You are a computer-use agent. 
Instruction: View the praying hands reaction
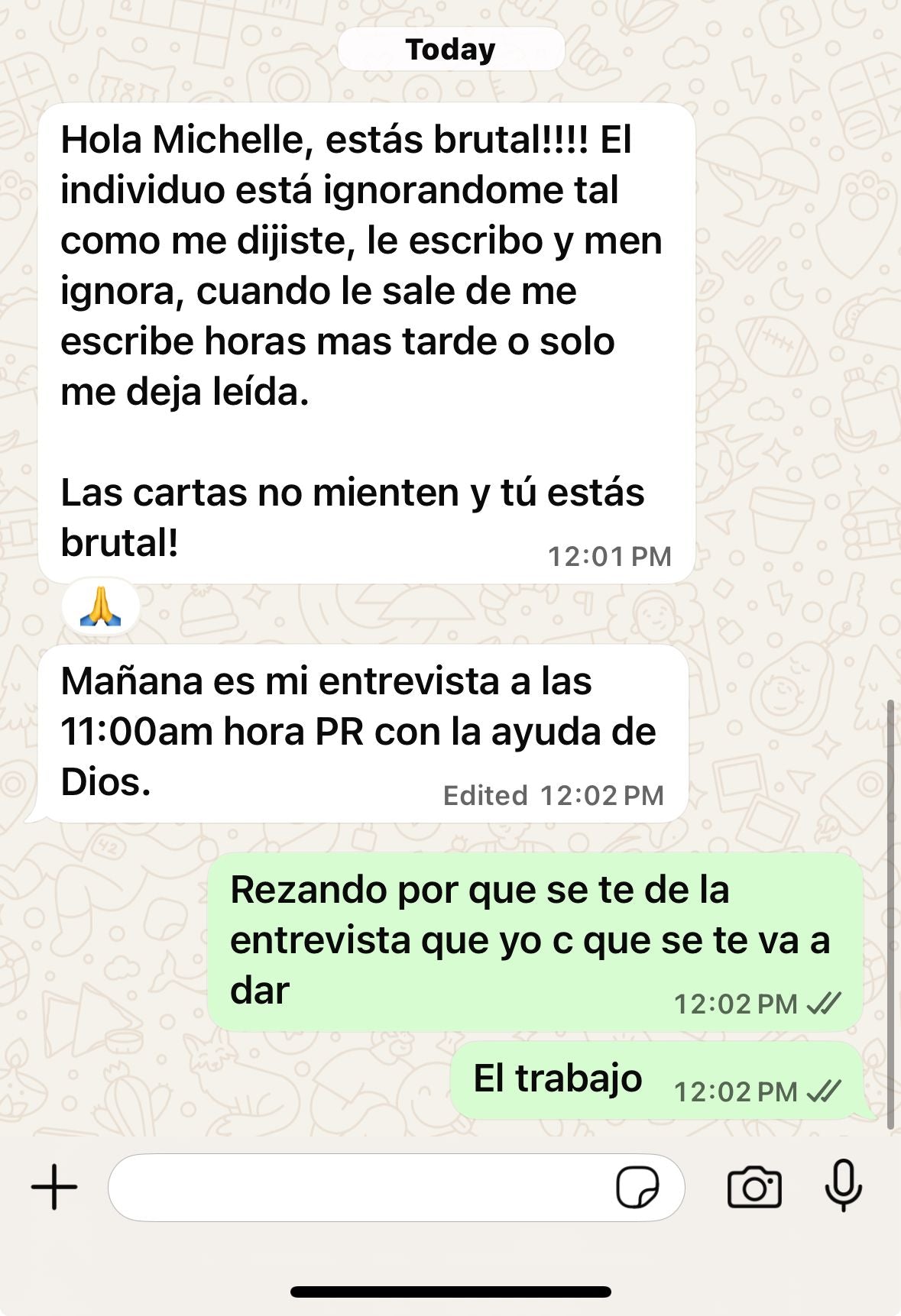tap(101, 608)
